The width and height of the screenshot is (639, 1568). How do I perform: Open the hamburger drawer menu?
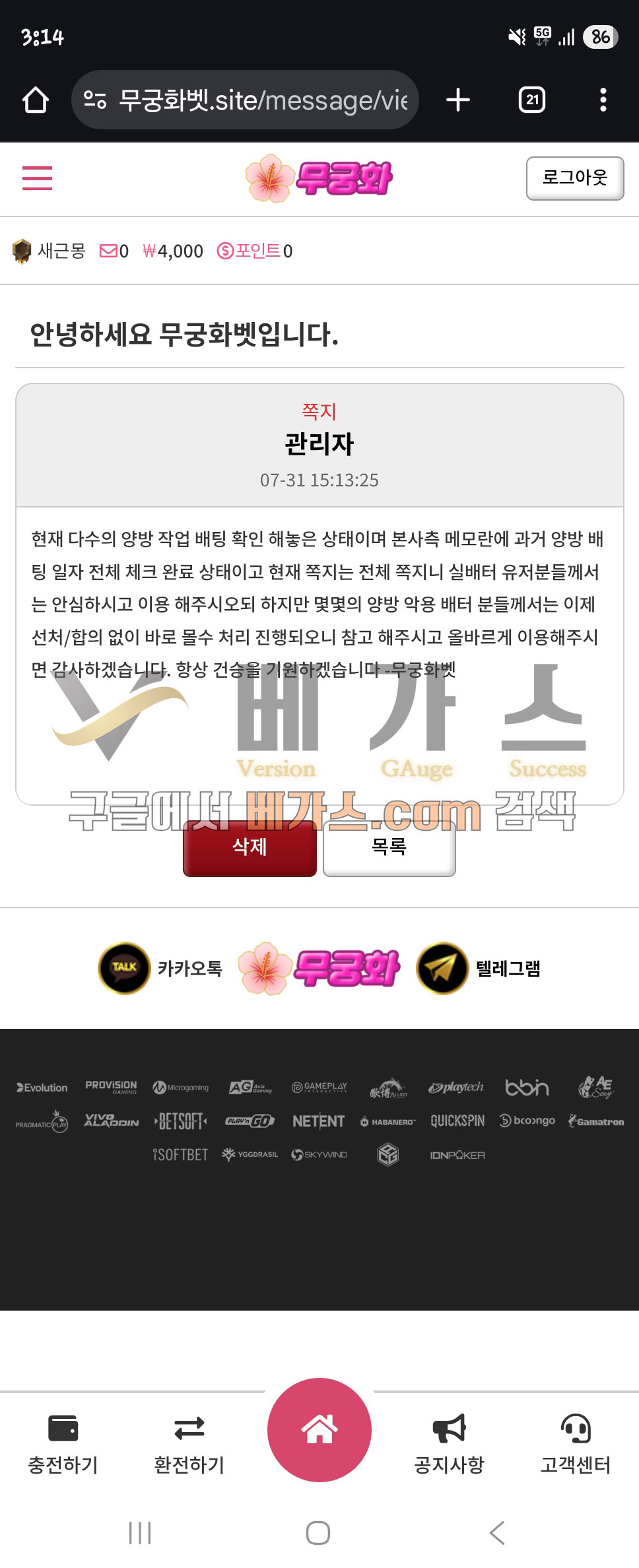(x=37, y=178)
